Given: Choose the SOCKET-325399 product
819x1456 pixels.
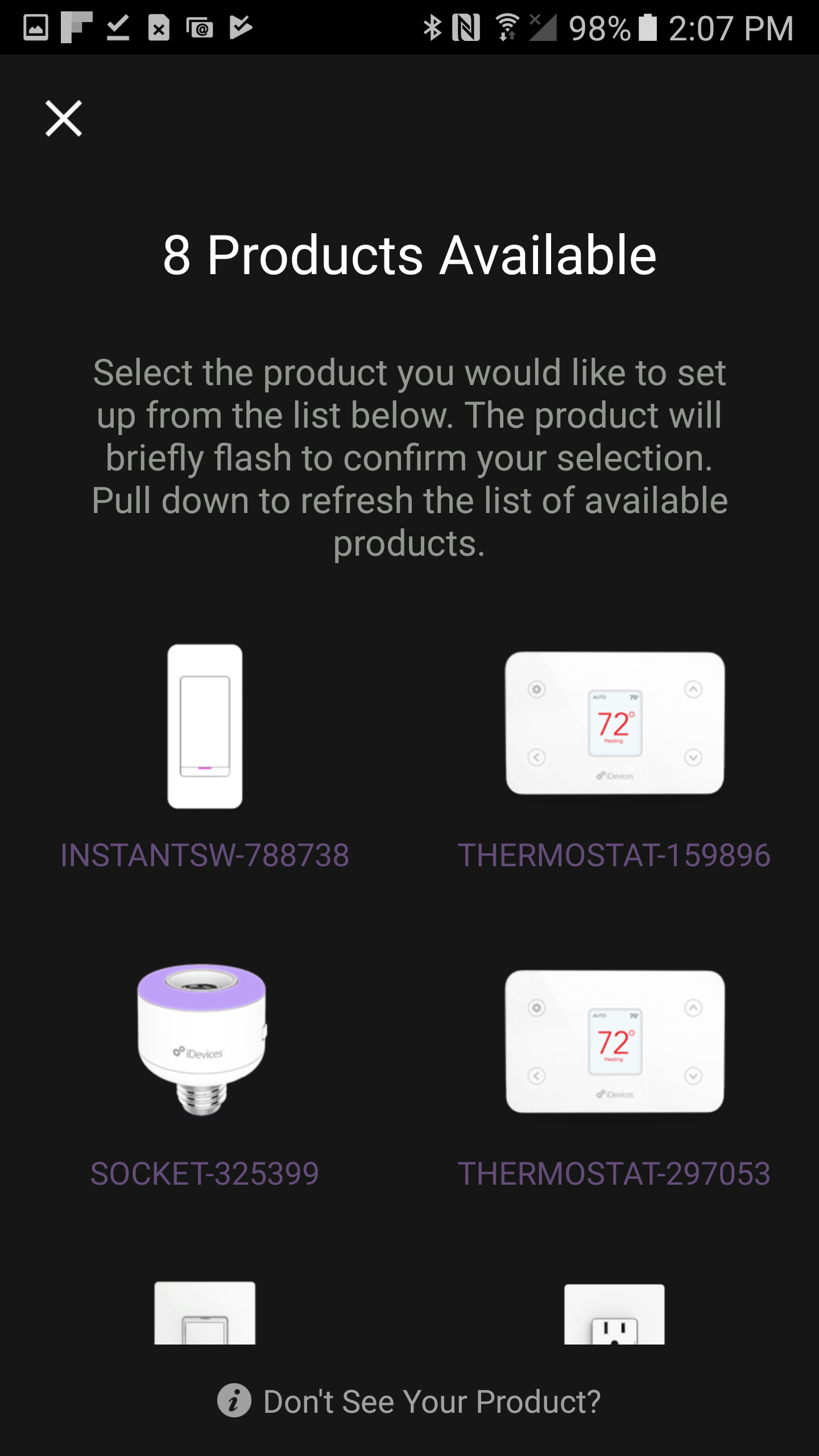Looking at the screenshot, I should [205, 1075].
